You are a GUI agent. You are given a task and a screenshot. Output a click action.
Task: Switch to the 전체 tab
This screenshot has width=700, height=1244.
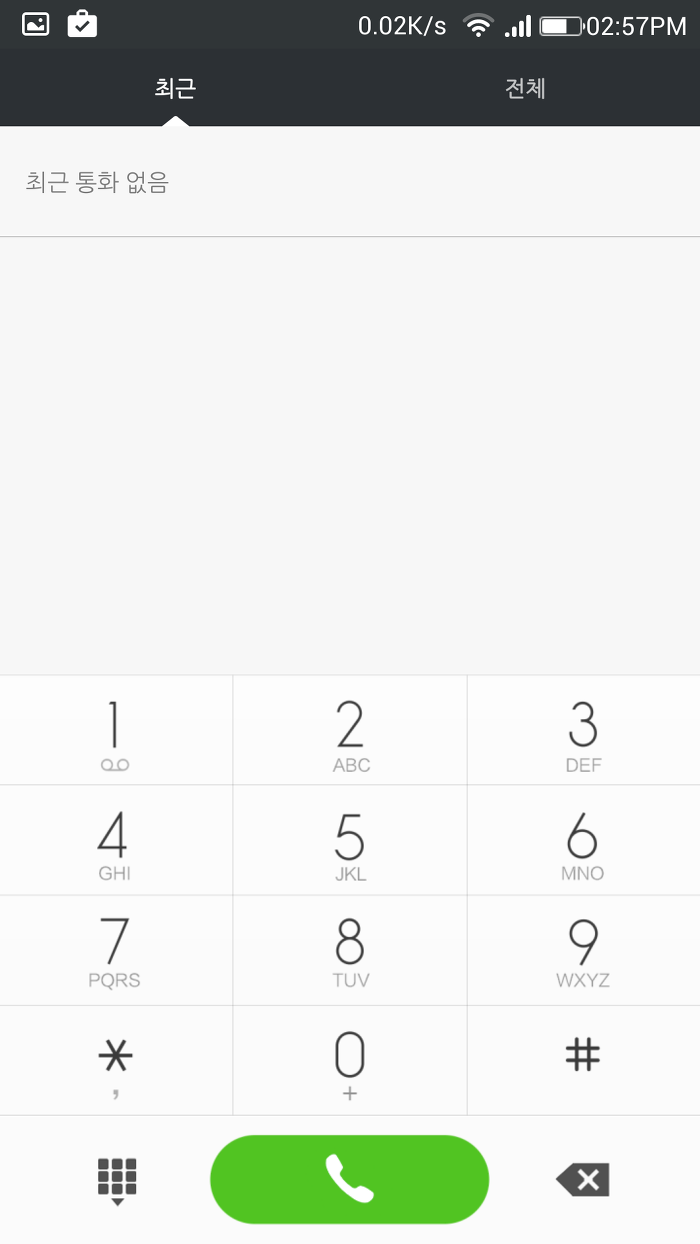coord(525,88)
